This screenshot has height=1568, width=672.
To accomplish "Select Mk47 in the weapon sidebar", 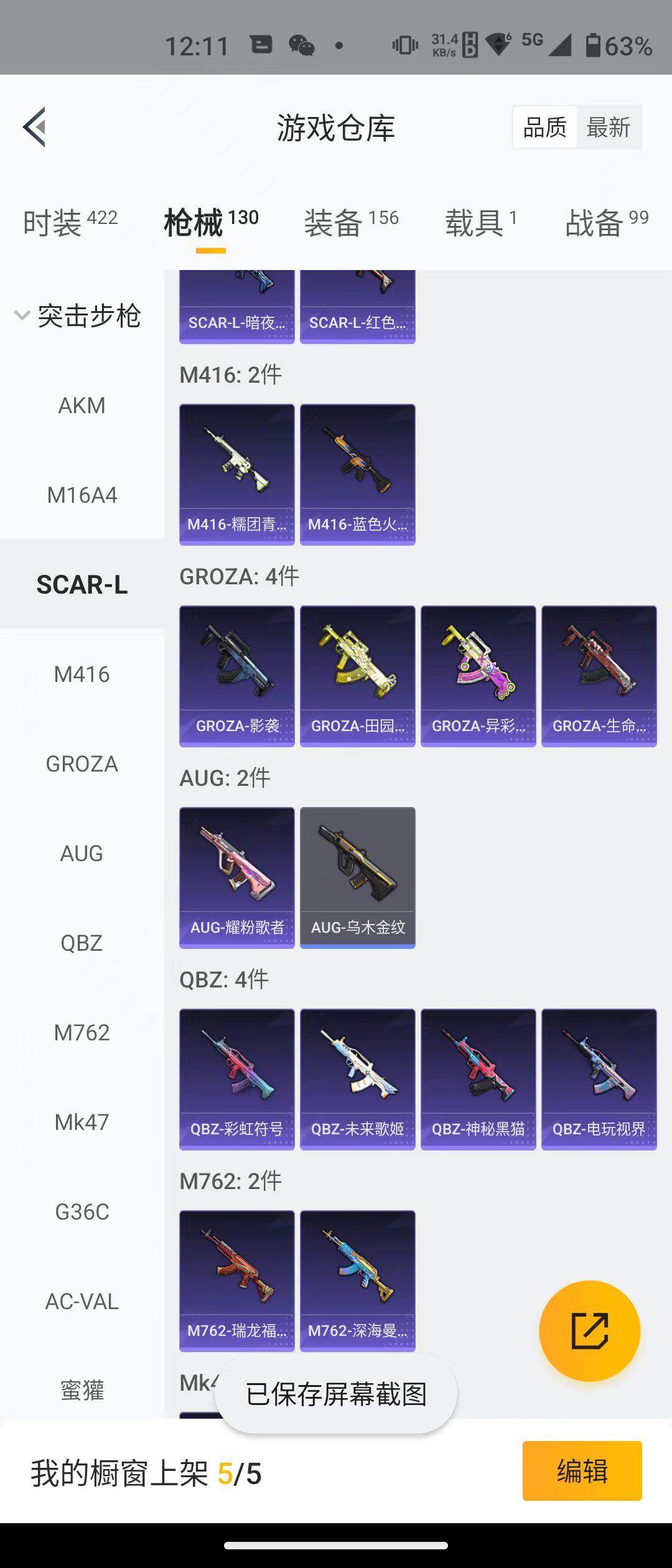I will click(x=82, y=1122).
